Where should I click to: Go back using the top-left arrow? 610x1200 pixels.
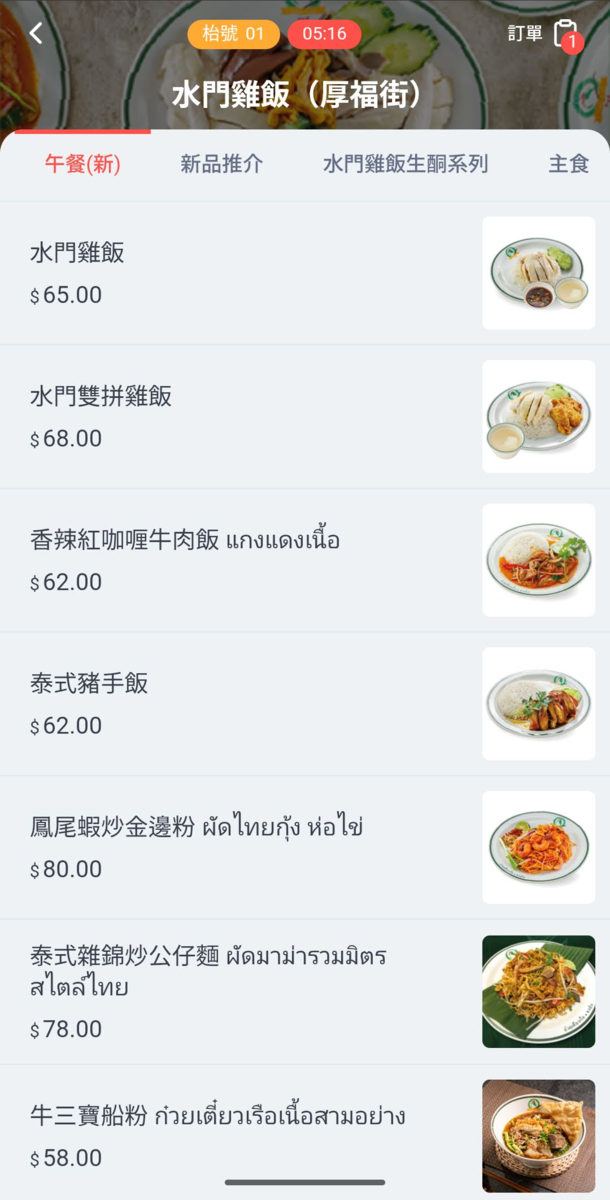pos(36,33)
